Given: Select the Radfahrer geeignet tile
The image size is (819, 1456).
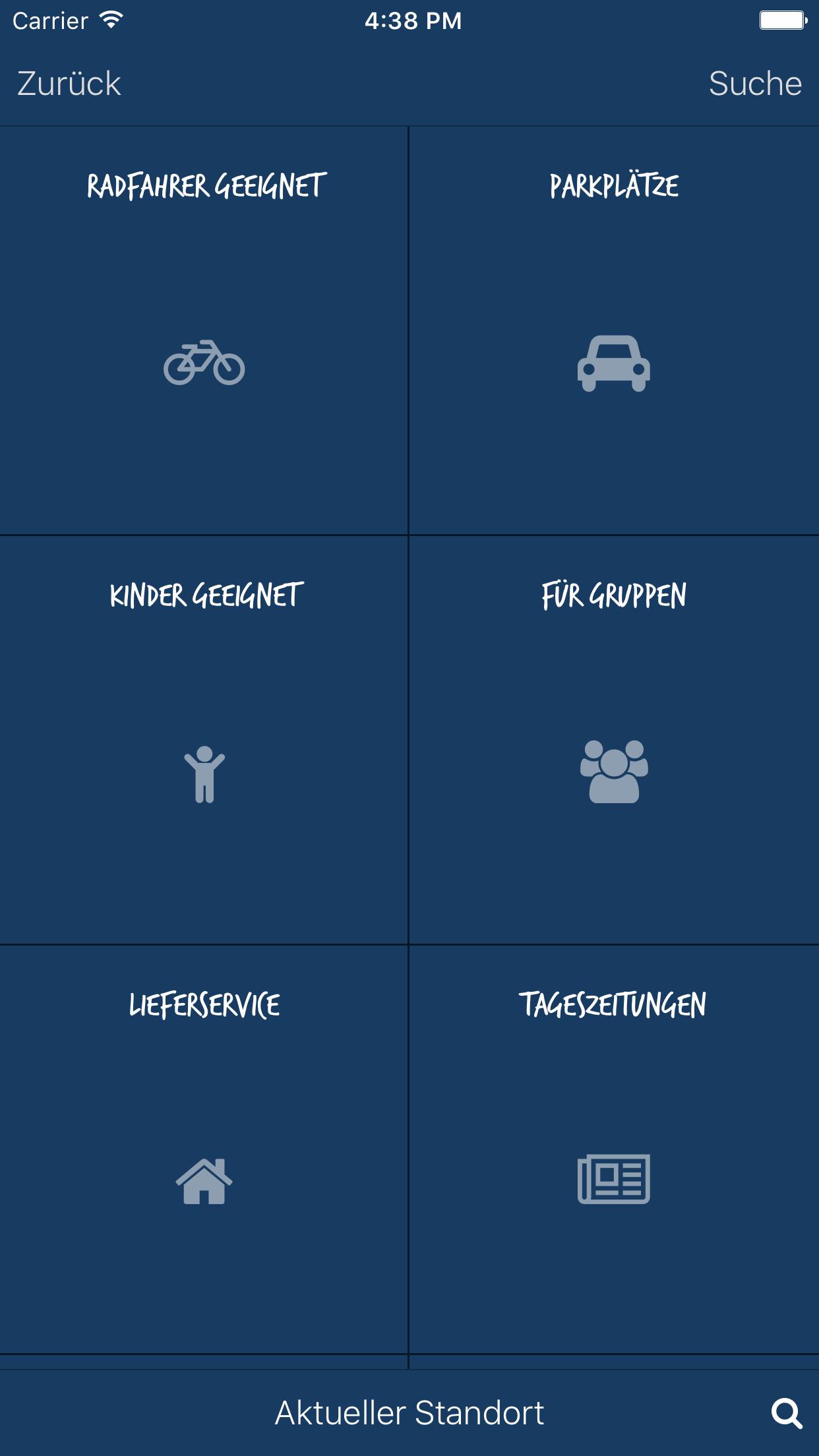Looking at the screenshot, I should click(204, 330).
